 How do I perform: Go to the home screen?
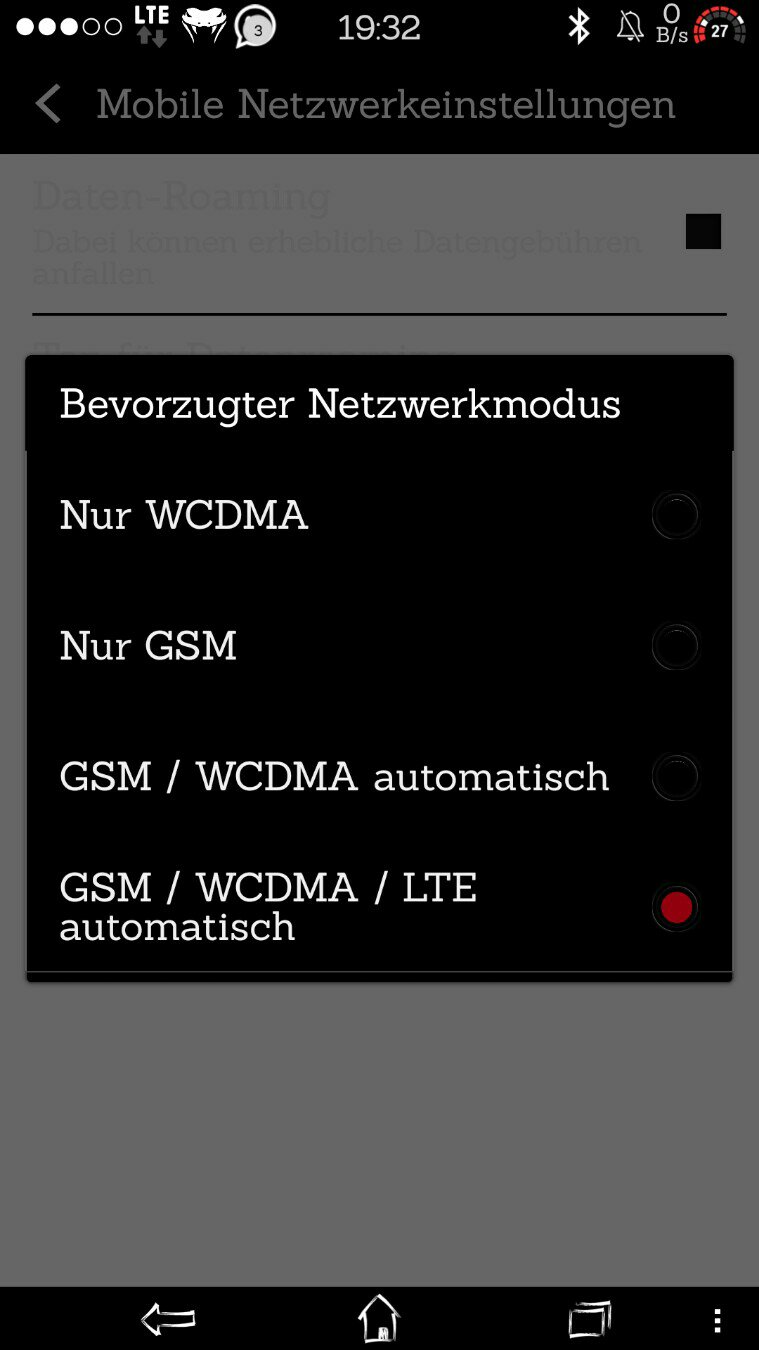pyautogui.click(x=379, y=1318)
